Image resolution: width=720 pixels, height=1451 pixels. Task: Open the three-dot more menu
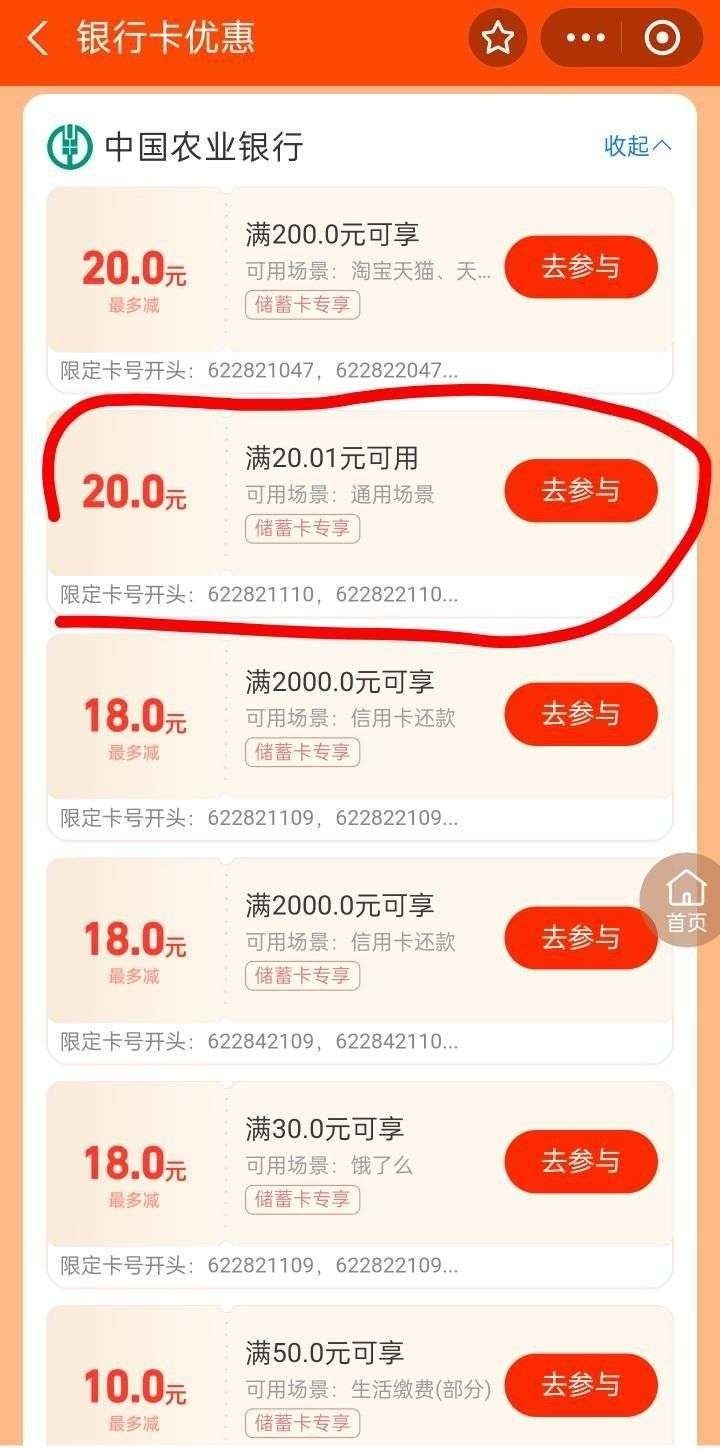[586, 38]
